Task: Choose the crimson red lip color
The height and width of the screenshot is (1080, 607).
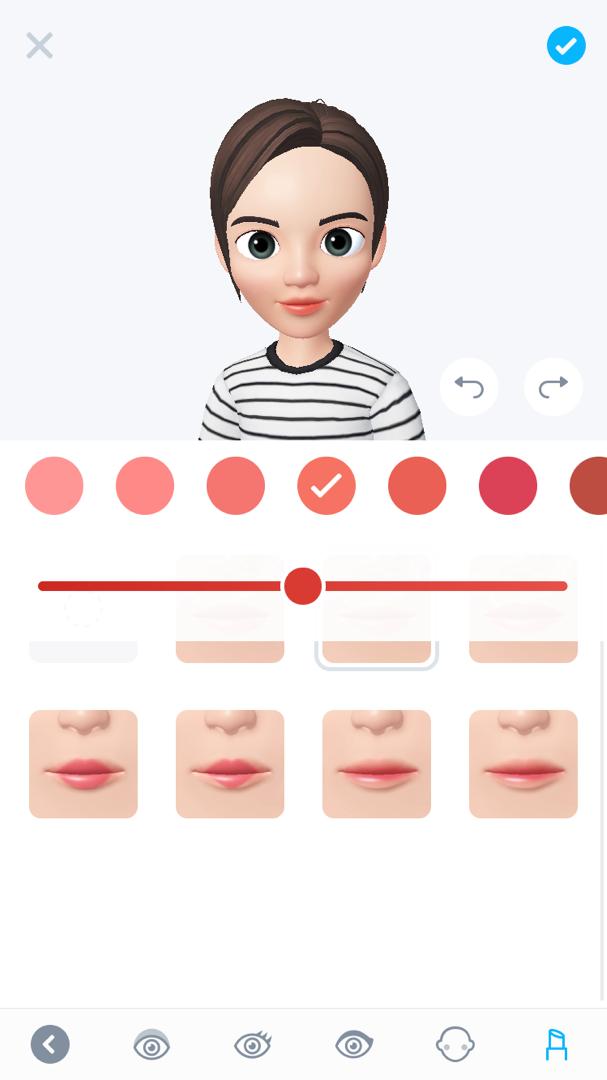Action: [508, 486]
